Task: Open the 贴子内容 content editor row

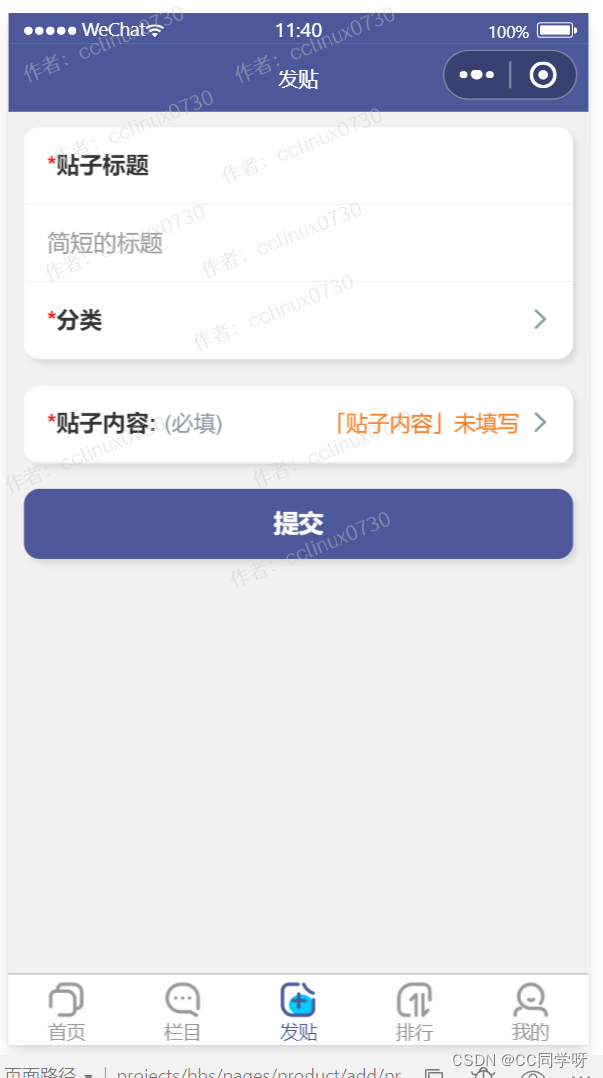Action: (x=298, y=424)
